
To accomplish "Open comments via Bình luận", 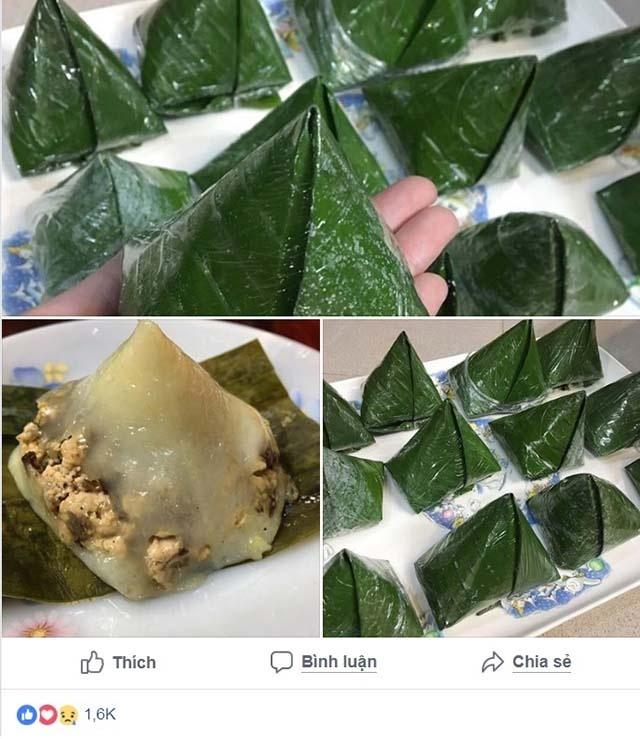I will [x=323, y=662].
